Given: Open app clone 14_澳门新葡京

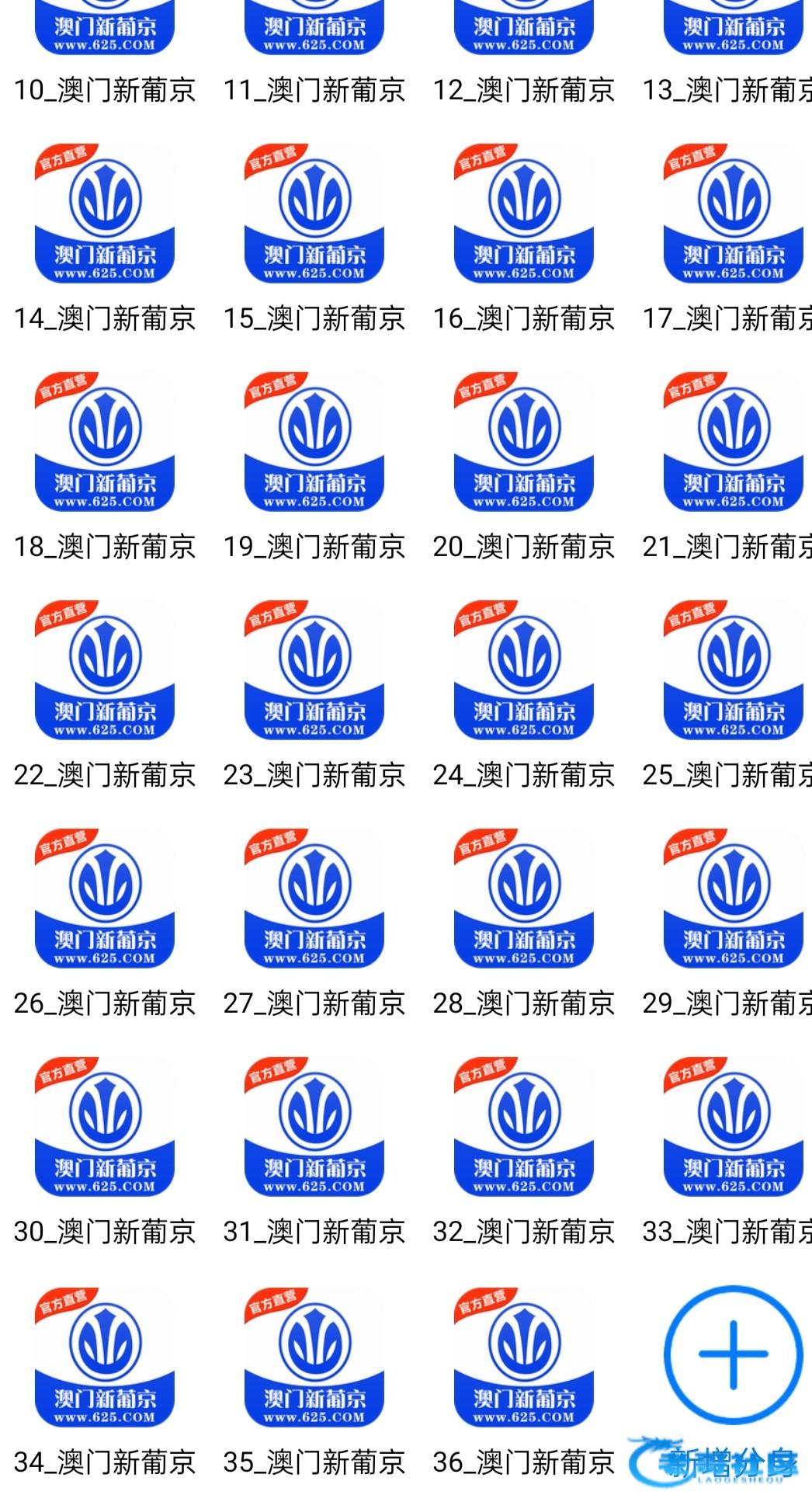Looking at the screenshot, I should click(105, 214).
